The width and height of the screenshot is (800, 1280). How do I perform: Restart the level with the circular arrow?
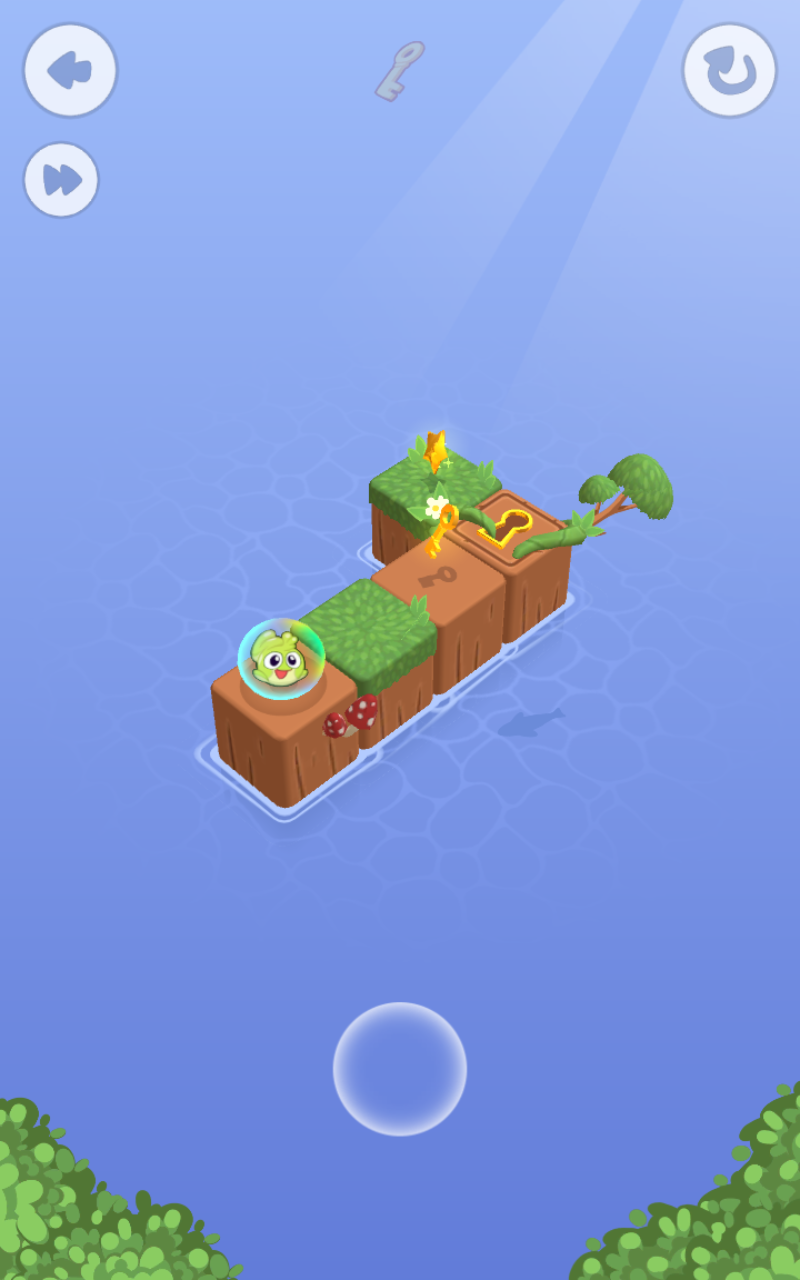coord(730,71)
